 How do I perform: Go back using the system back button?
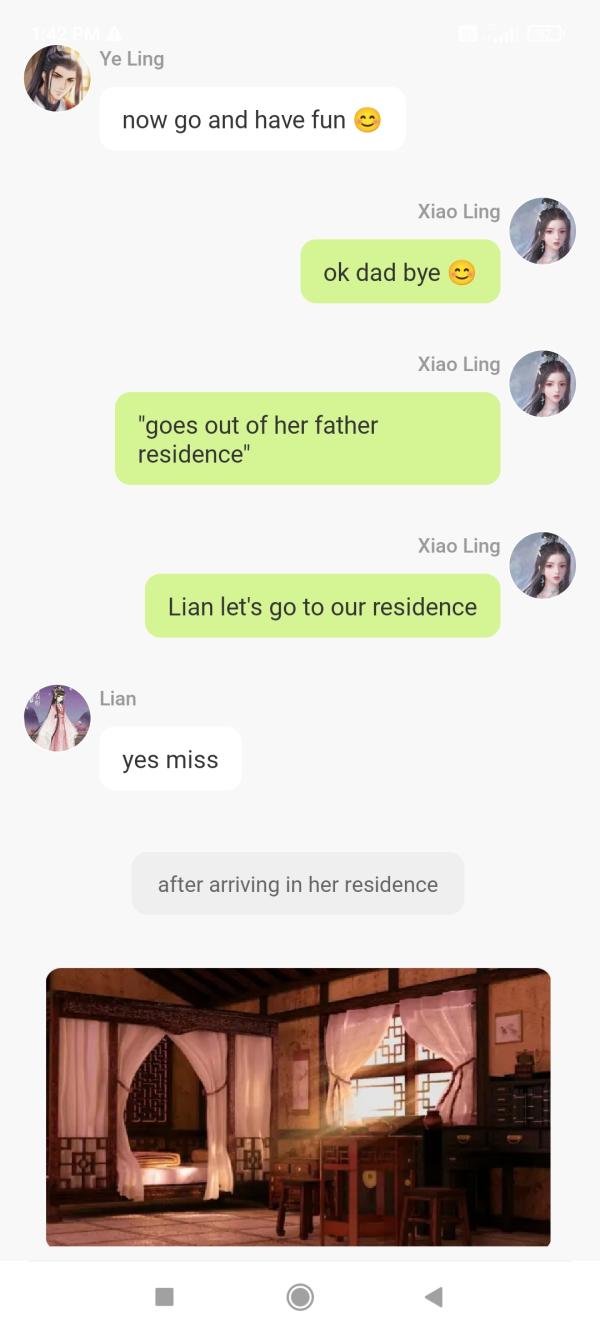[x=433, y=1297]
